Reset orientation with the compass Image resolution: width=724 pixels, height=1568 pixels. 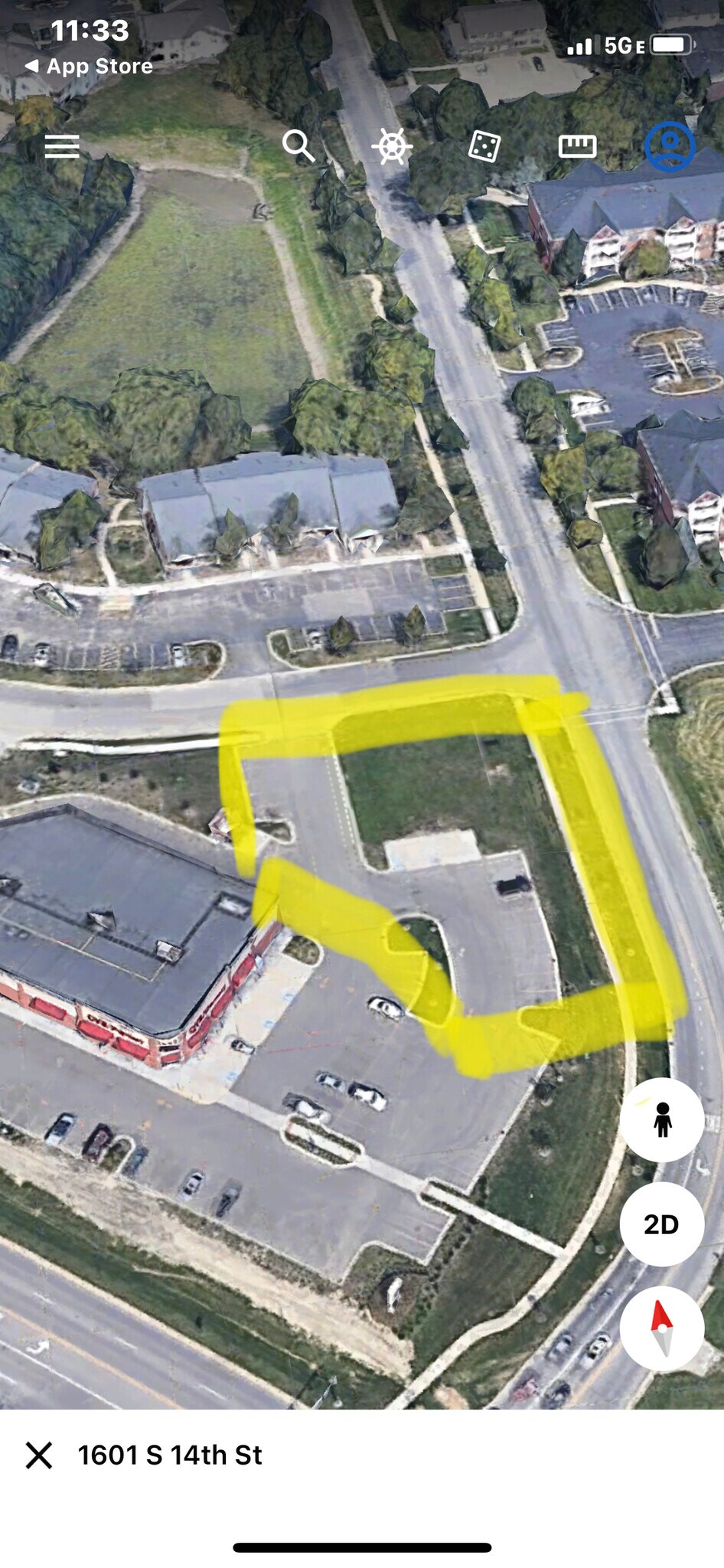[x=662, y=1328]
